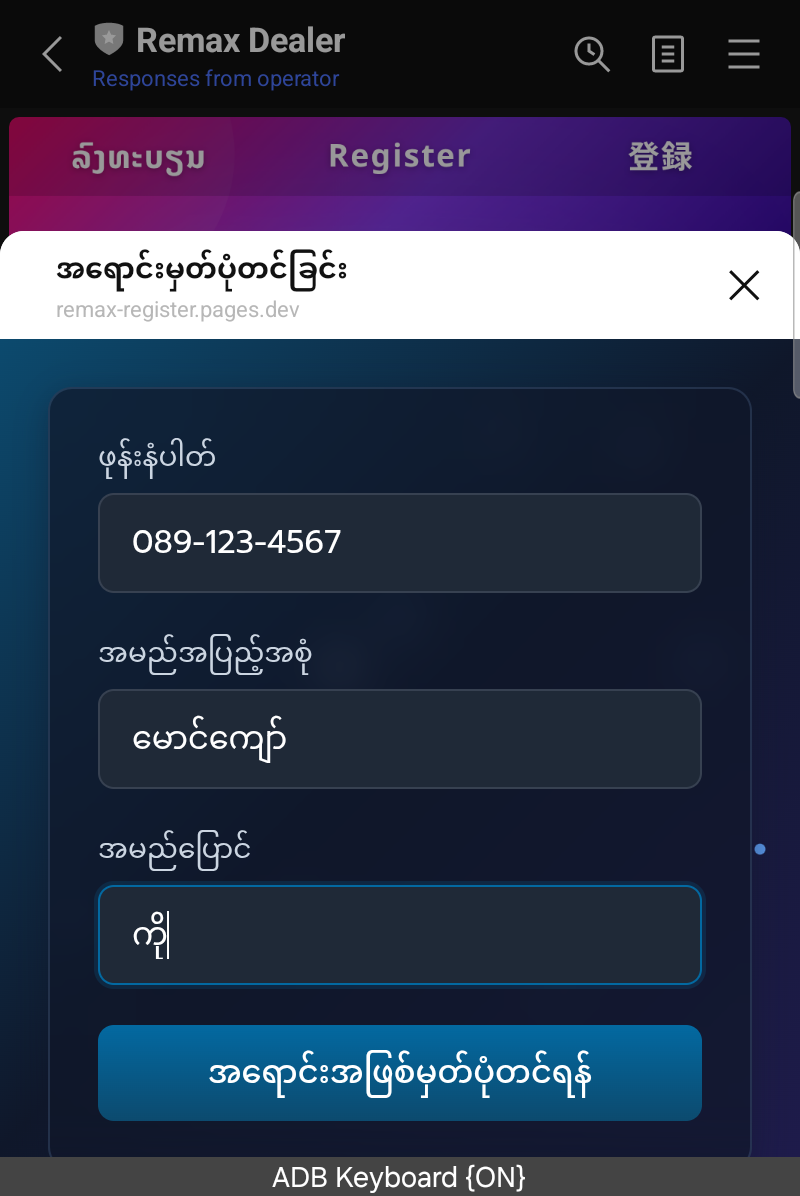Screen dimensions: 800x1196
Task: Select the Lao language tab
Action: coord(138,157)
